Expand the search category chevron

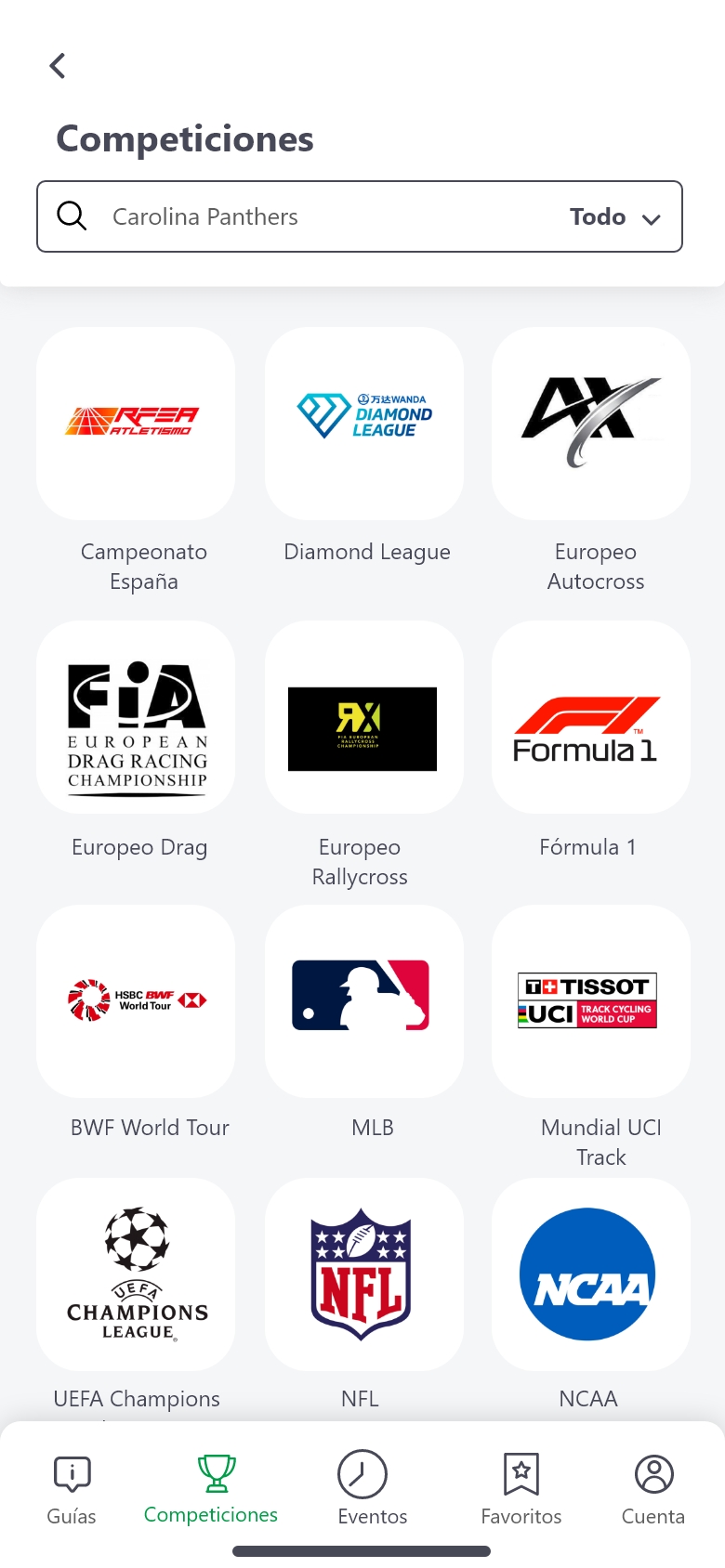[651, 218]
